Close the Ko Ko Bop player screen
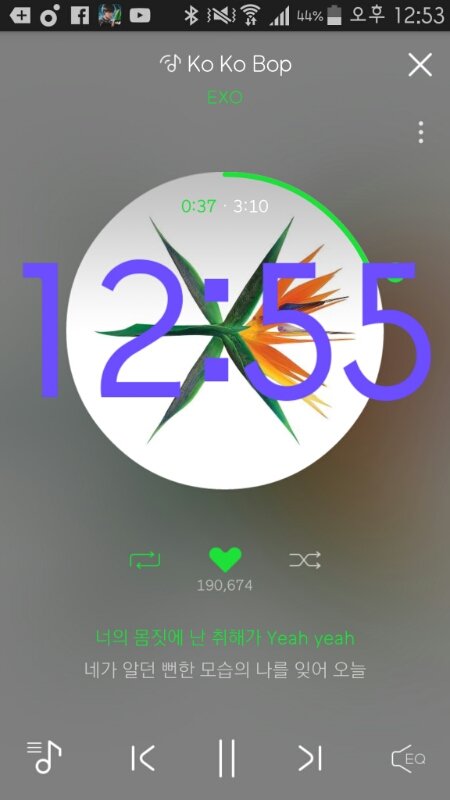This screenshot has height=800, width=450. (x=420, y=65)
